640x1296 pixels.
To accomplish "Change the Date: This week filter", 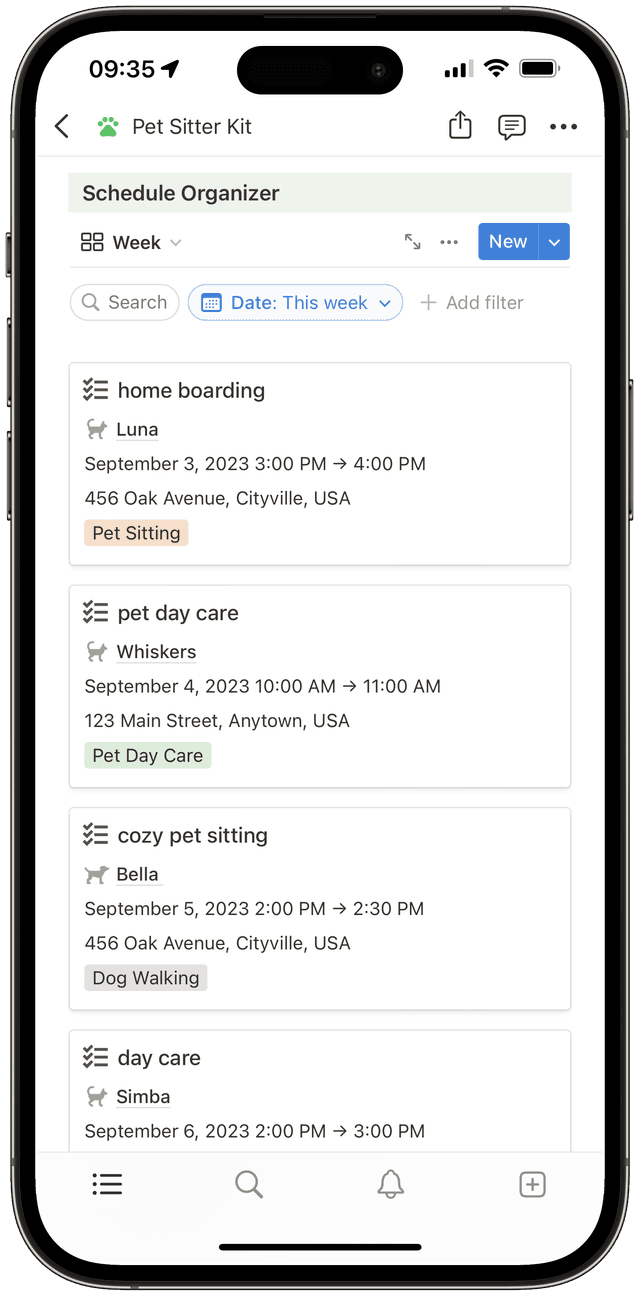I will (295, 303).
